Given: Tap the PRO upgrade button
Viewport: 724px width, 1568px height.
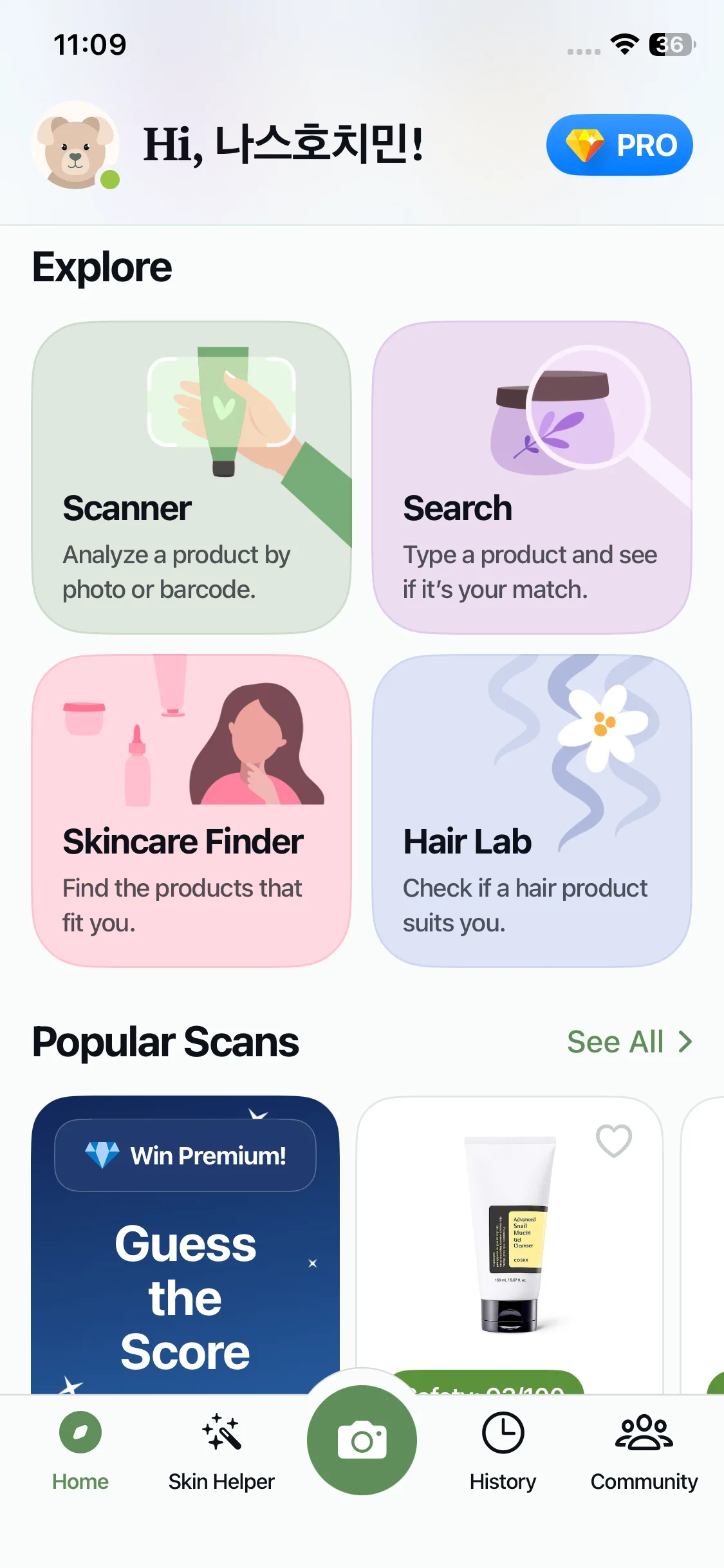Looking at the screenshot, I should pyautogui.click(x=619, y=145).
